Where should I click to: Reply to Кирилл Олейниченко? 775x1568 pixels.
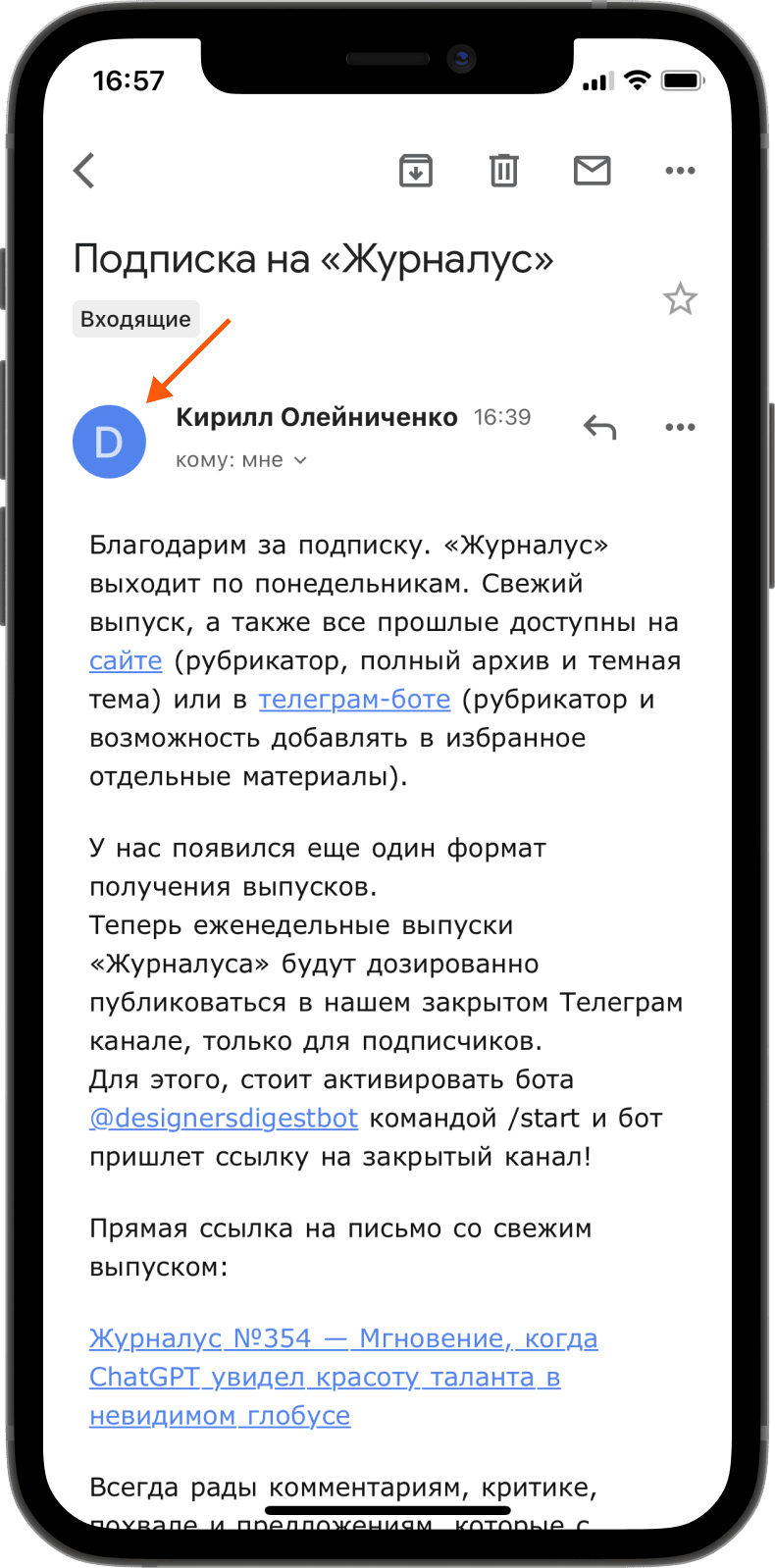(599, 427)
